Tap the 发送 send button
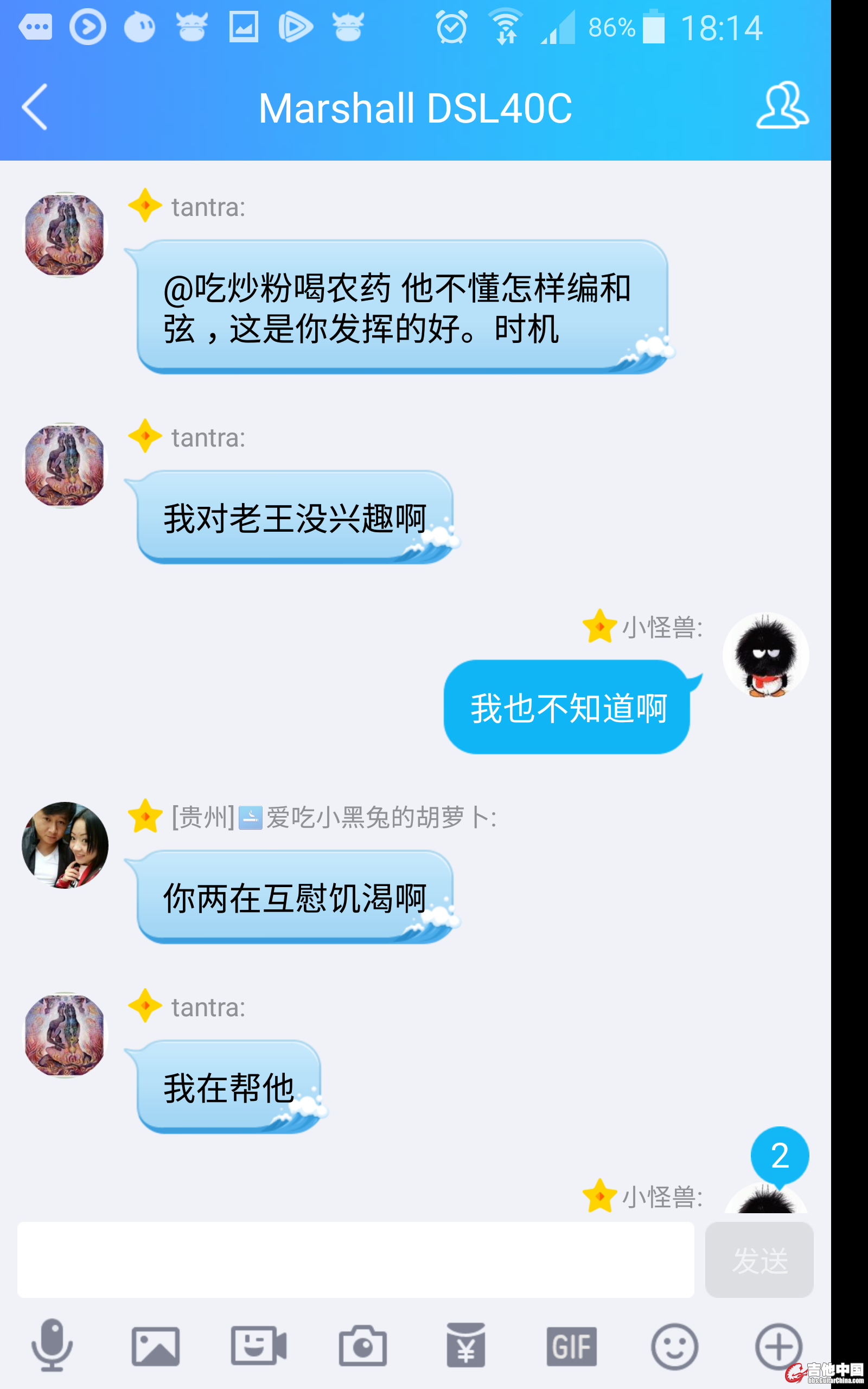 [758, 1259]
